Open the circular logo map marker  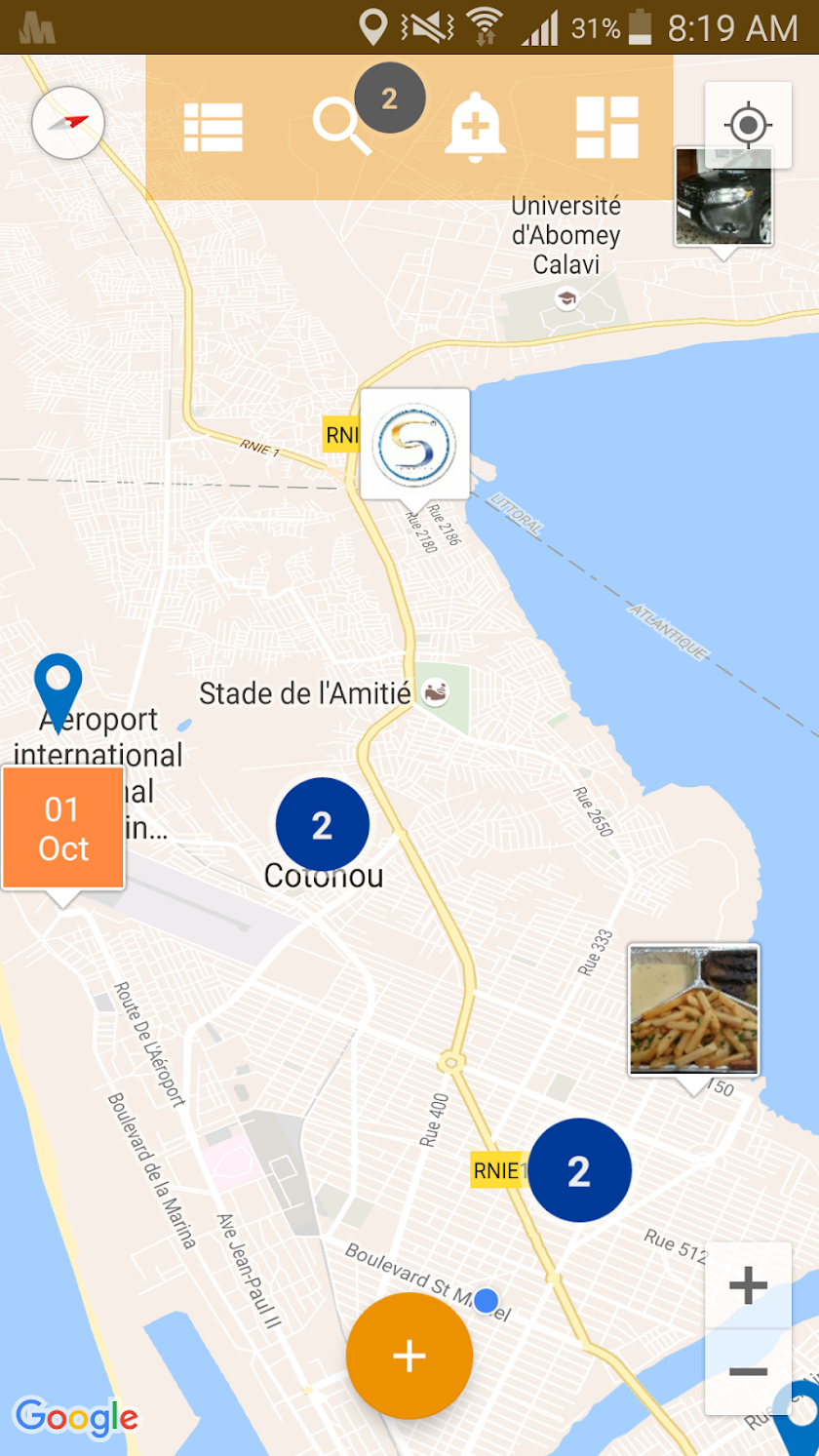coord(415,444)
